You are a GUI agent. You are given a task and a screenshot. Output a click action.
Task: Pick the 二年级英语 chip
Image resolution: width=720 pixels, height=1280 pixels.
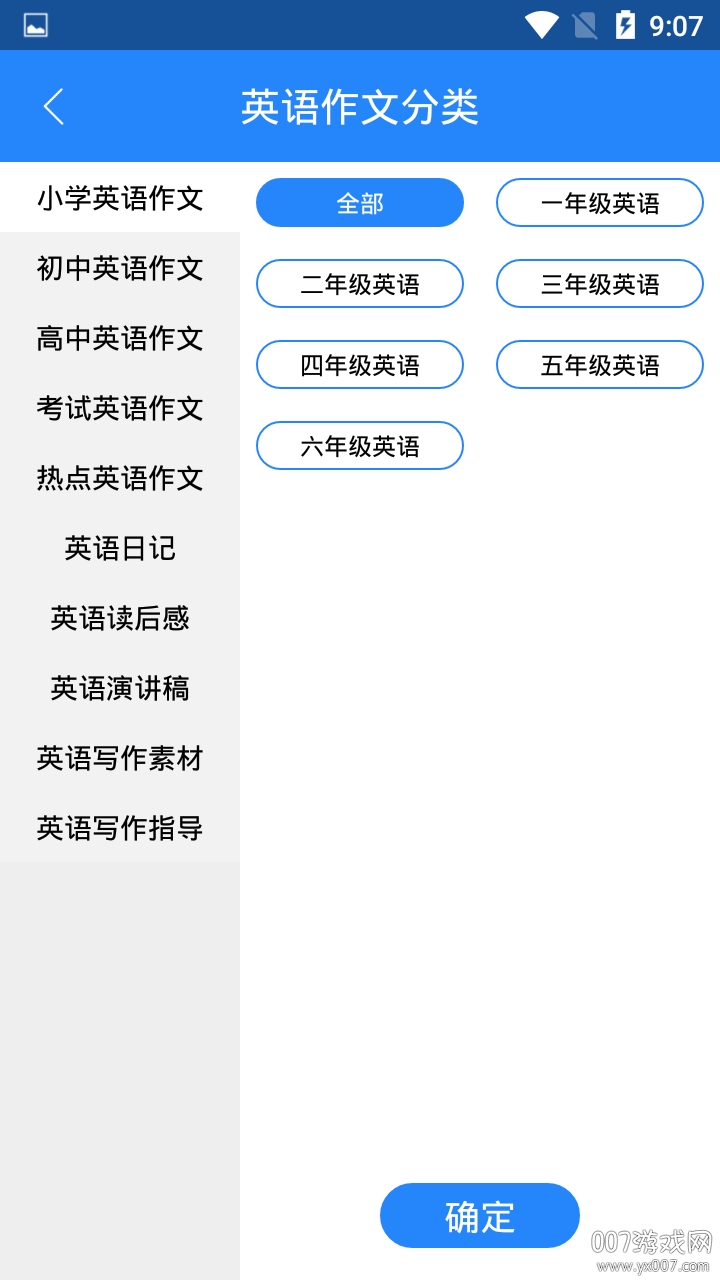(360, 284)
